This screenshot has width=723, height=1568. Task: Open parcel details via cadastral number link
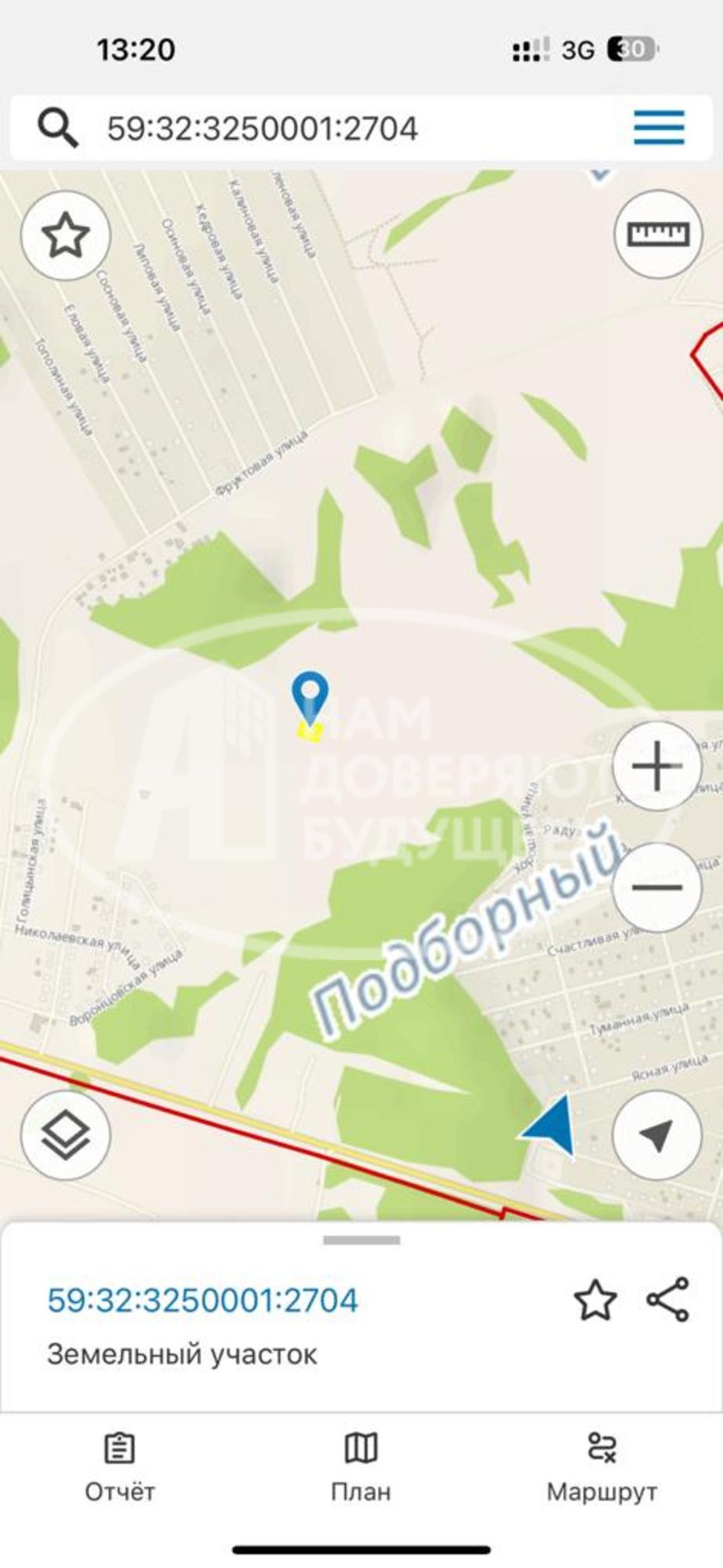pos(202,1300)
